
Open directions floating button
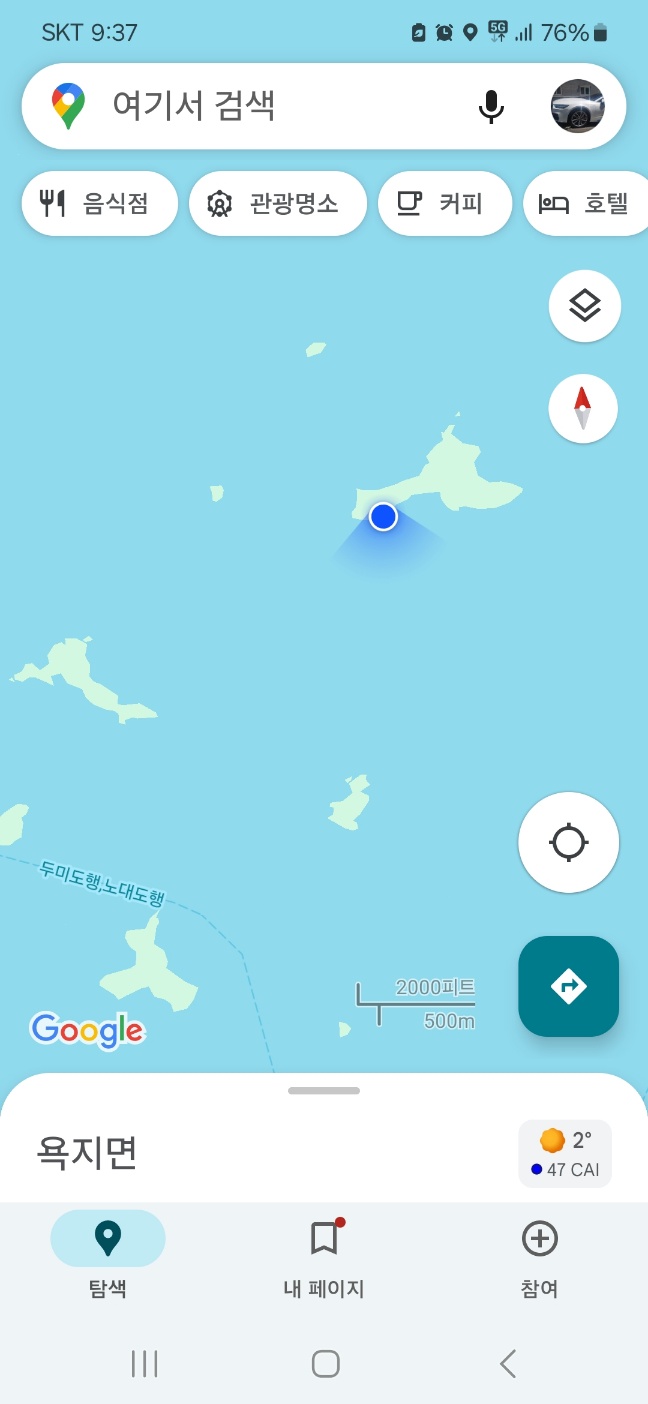(568, 986)
